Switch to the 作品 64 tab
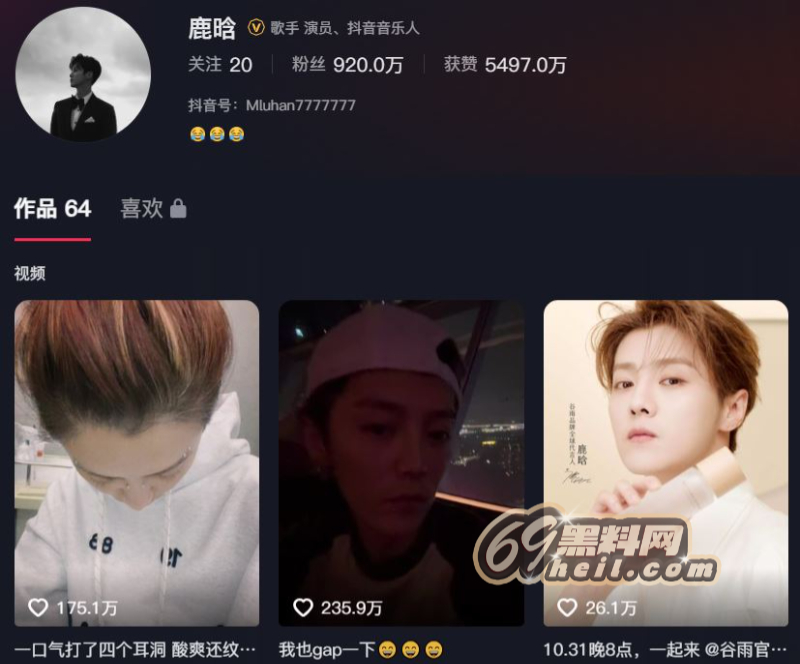The image size is (800, 664). click(52, 209)
